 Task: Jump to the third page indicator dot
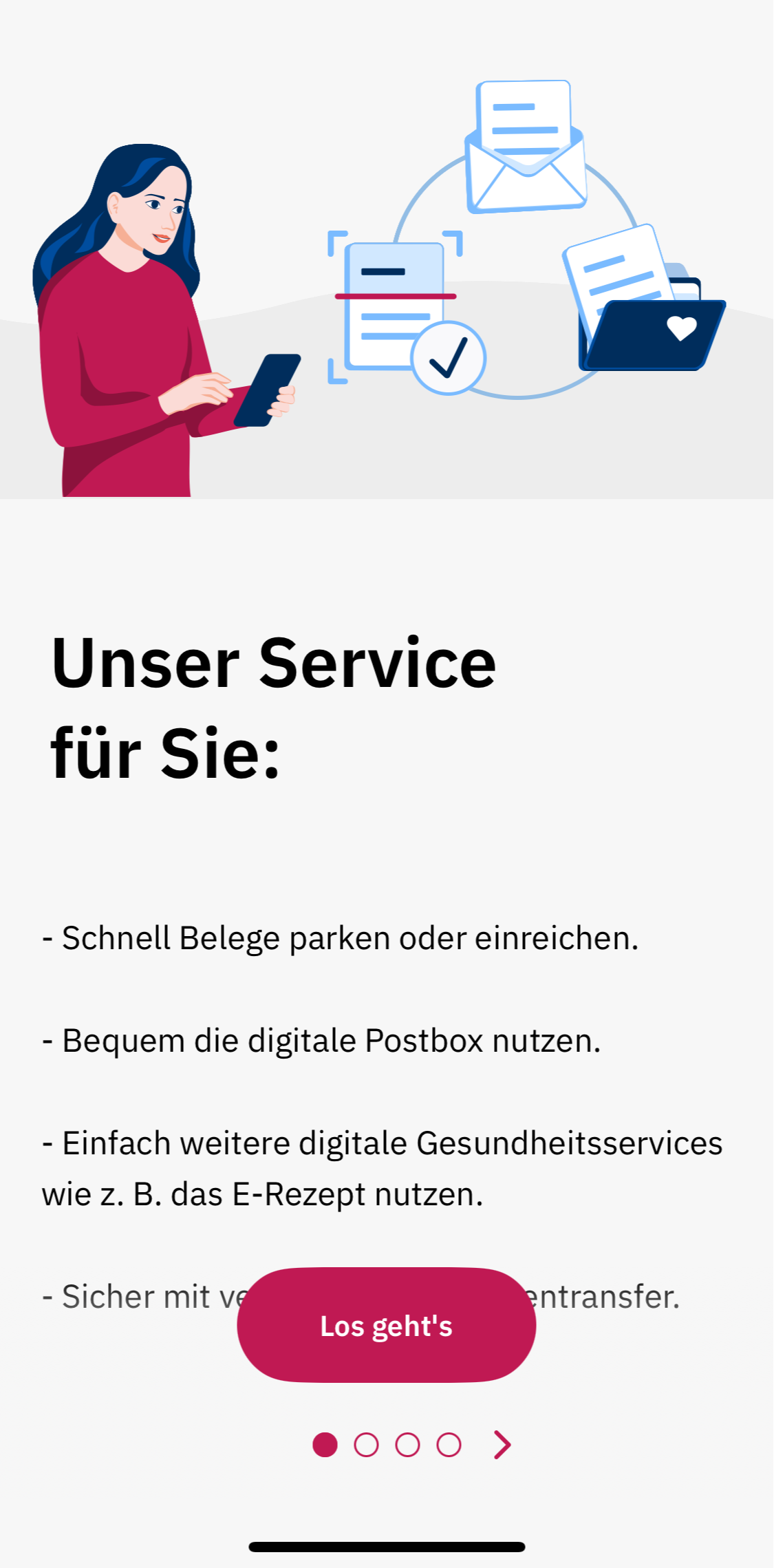click(x=407, y=1444)
